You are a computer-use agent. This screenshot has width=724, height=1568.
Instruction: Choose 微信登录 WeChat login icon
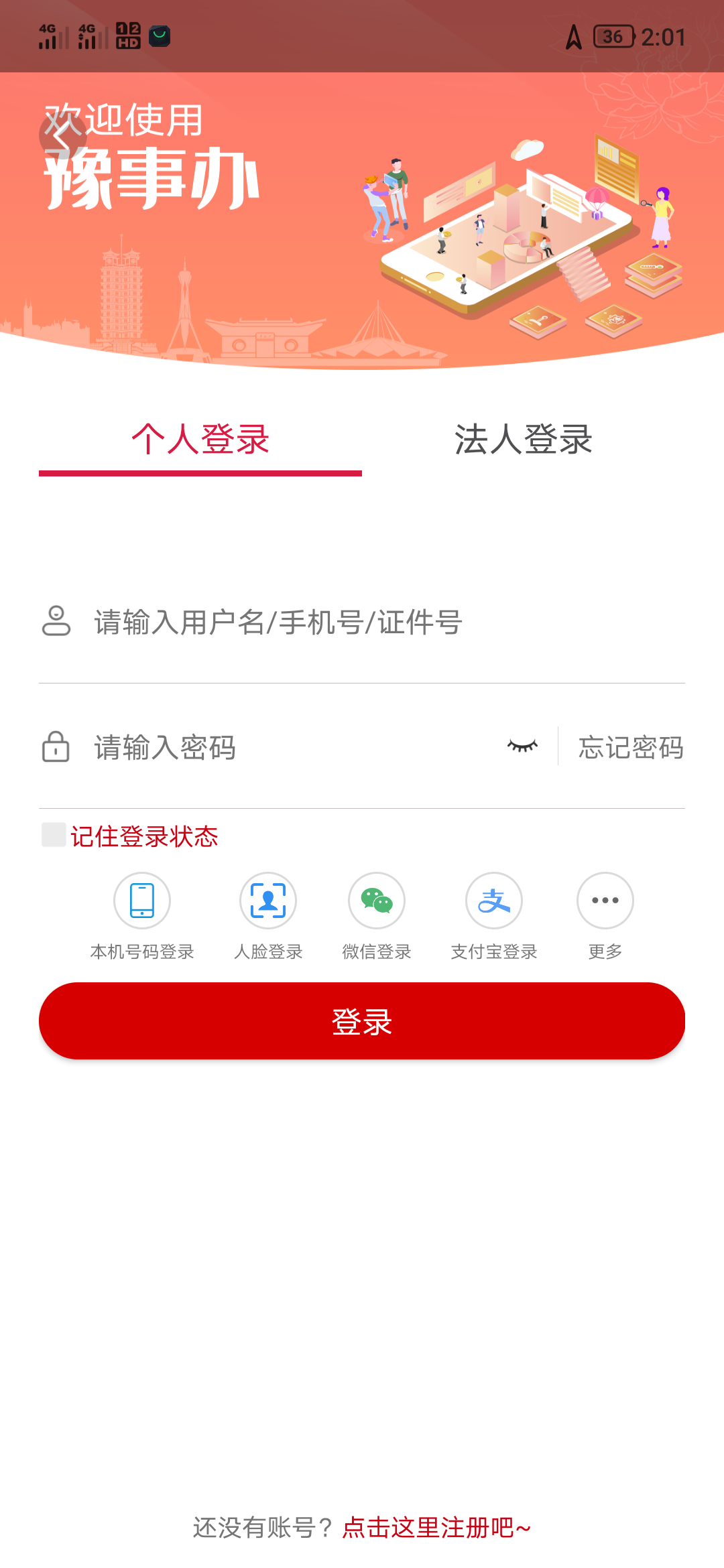pos(376,901)
